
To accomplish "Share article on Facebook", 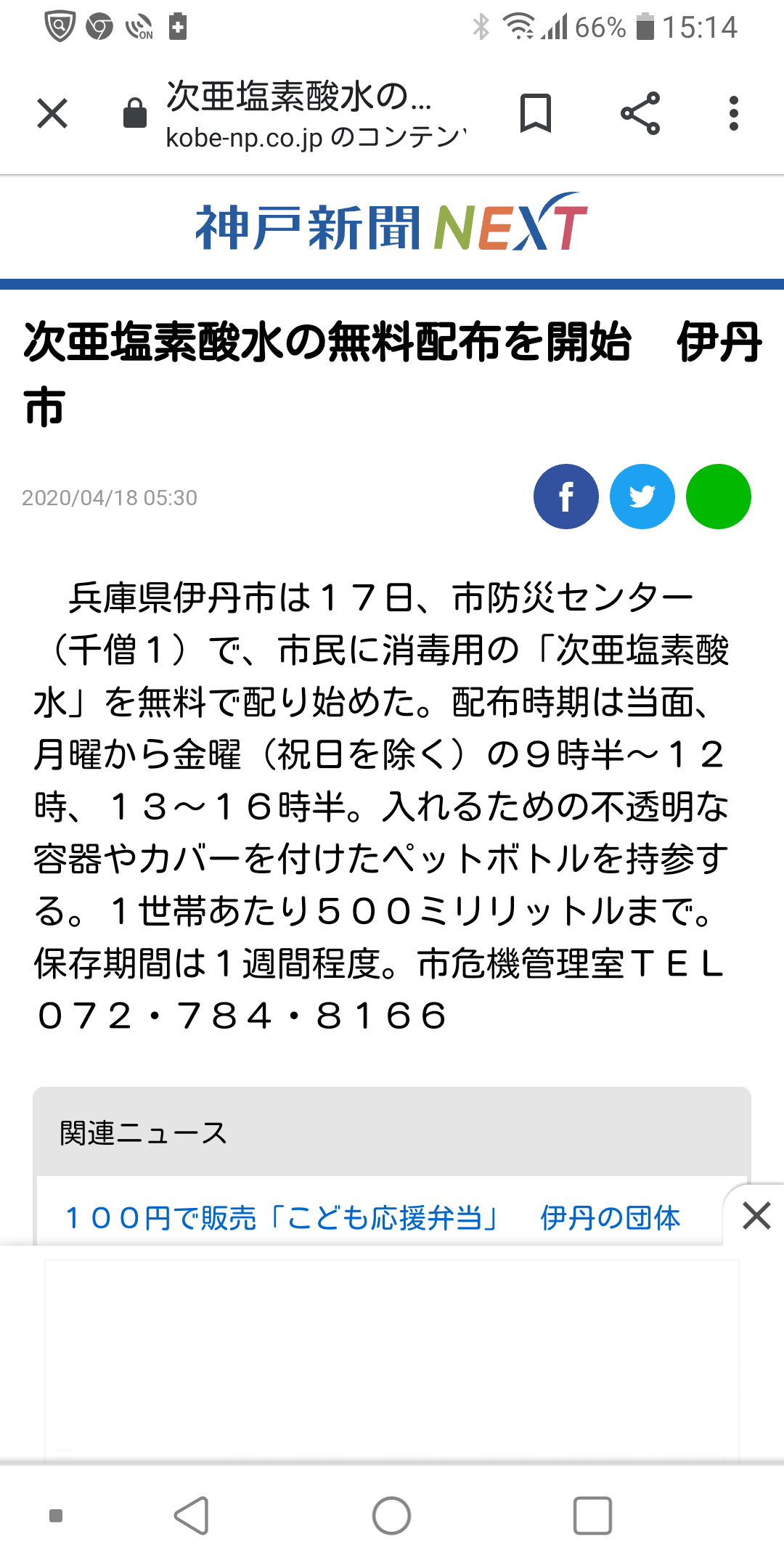I will click(x=566, y=497).
